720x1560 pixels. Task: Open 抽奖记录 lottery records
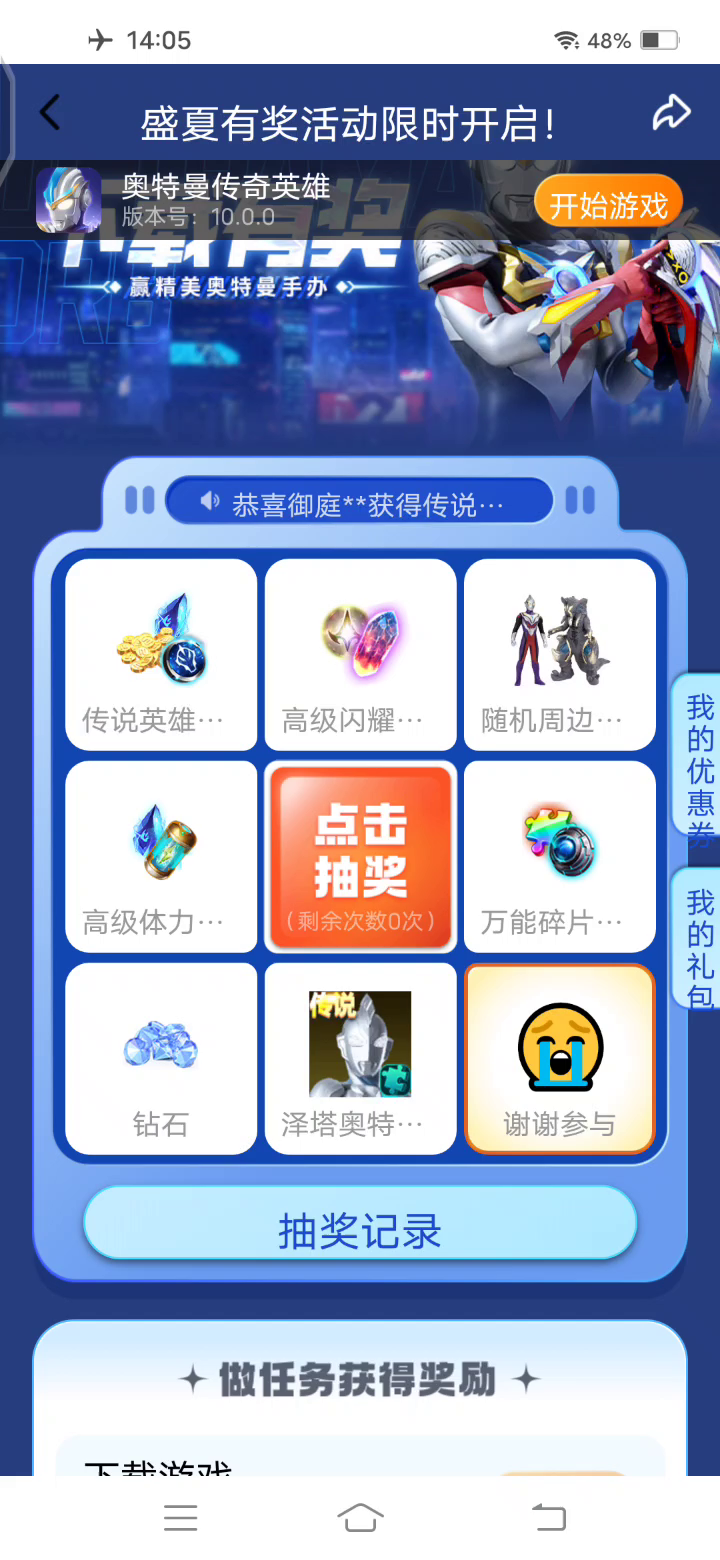point(360,1230)
